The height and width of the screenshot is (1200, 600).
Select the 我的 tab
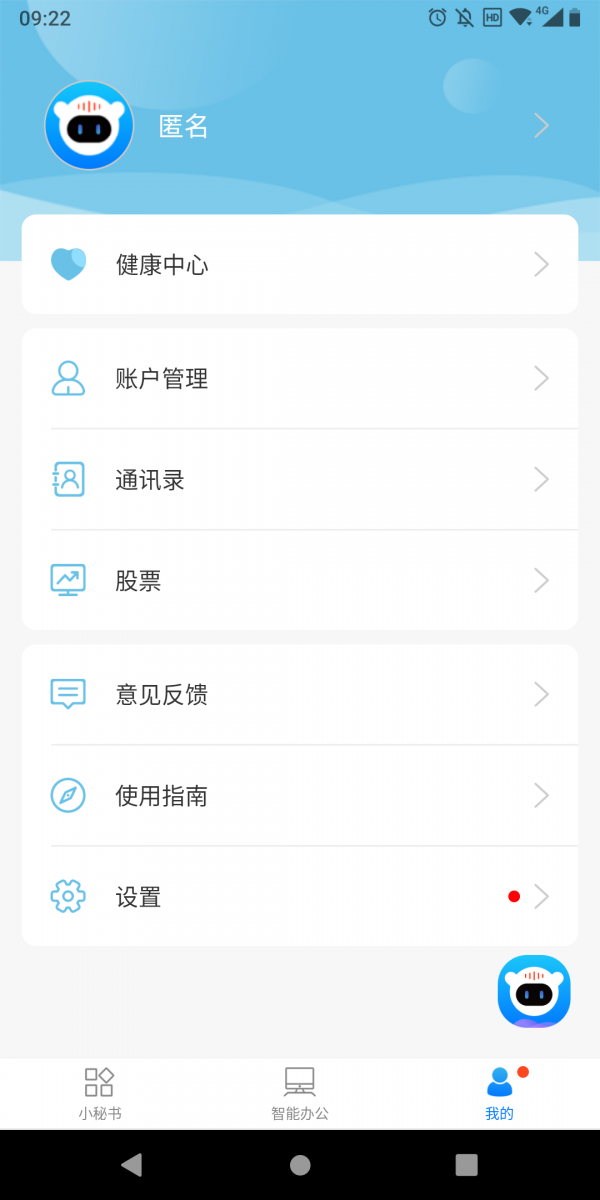point(500,1094)
